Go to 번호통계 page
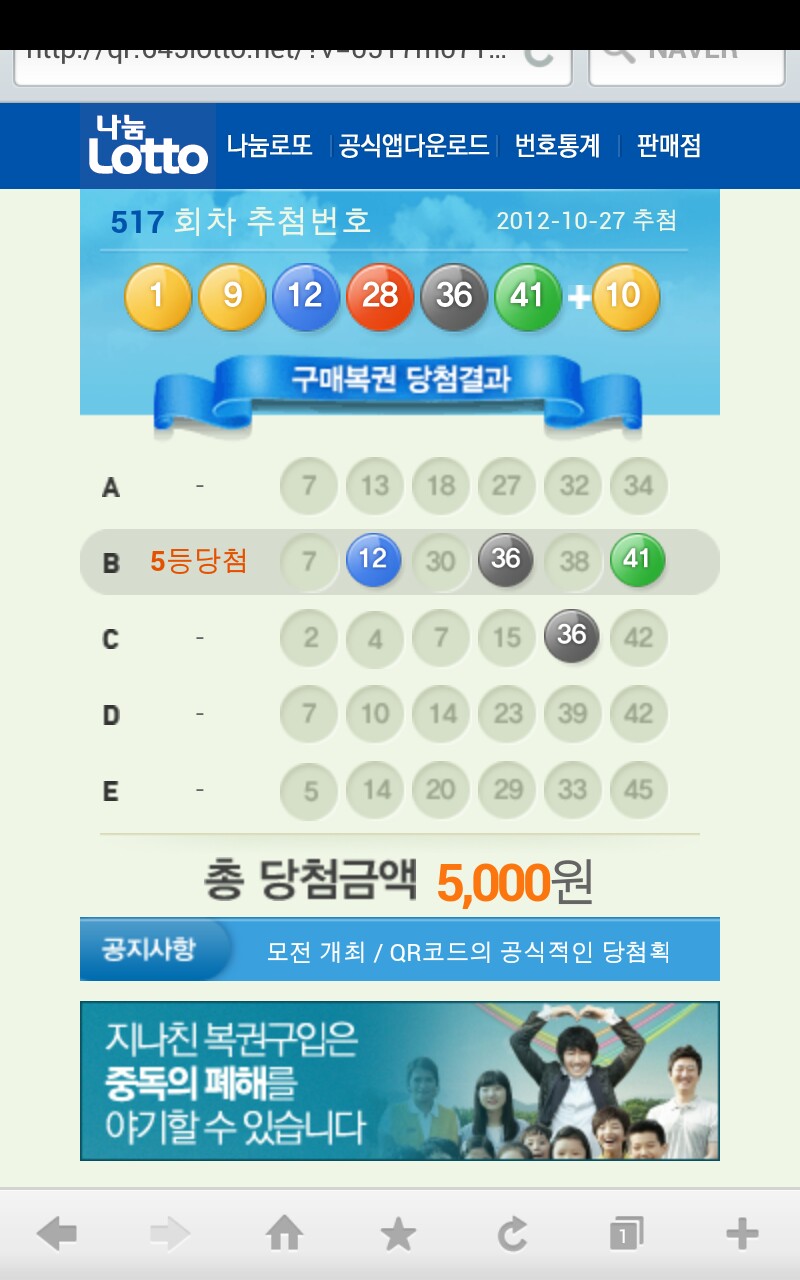The width and height of the screenshot is (800, 1280). pos(557,146)
